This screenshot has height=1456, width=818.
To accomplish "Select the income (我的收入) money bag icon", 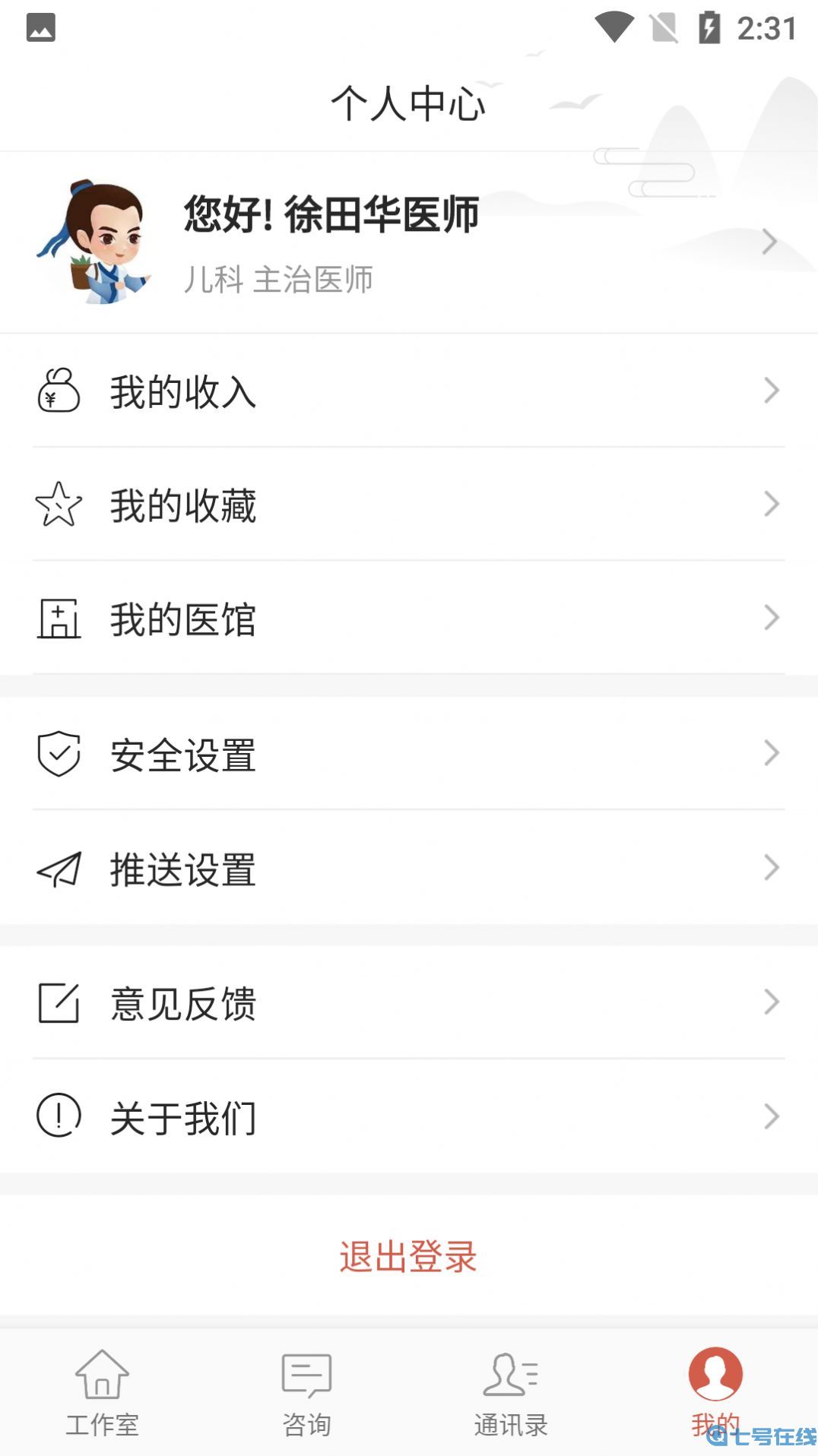I will (x=58, y=391).
